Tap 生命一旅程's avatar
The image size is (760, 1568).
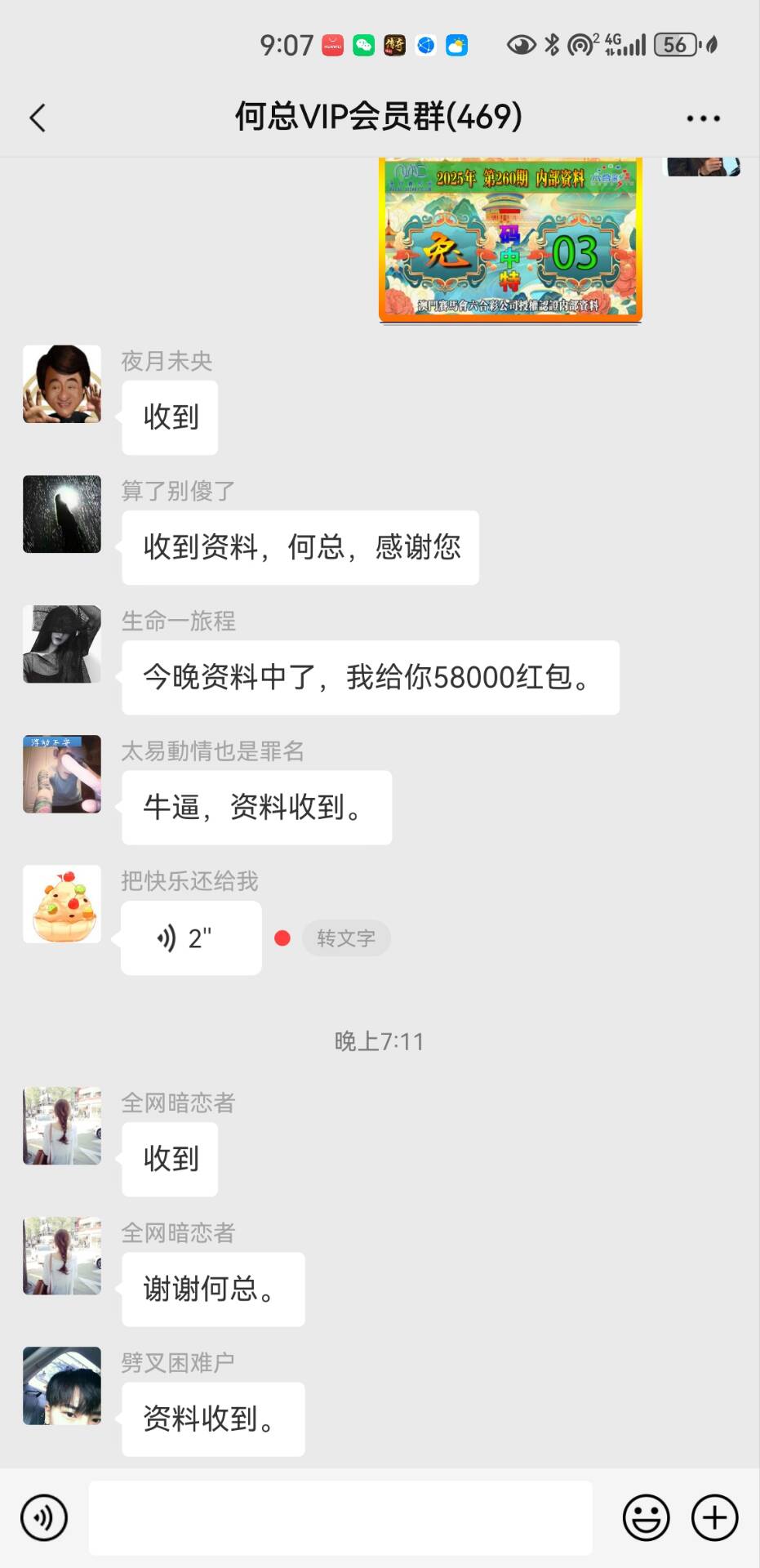62,644
